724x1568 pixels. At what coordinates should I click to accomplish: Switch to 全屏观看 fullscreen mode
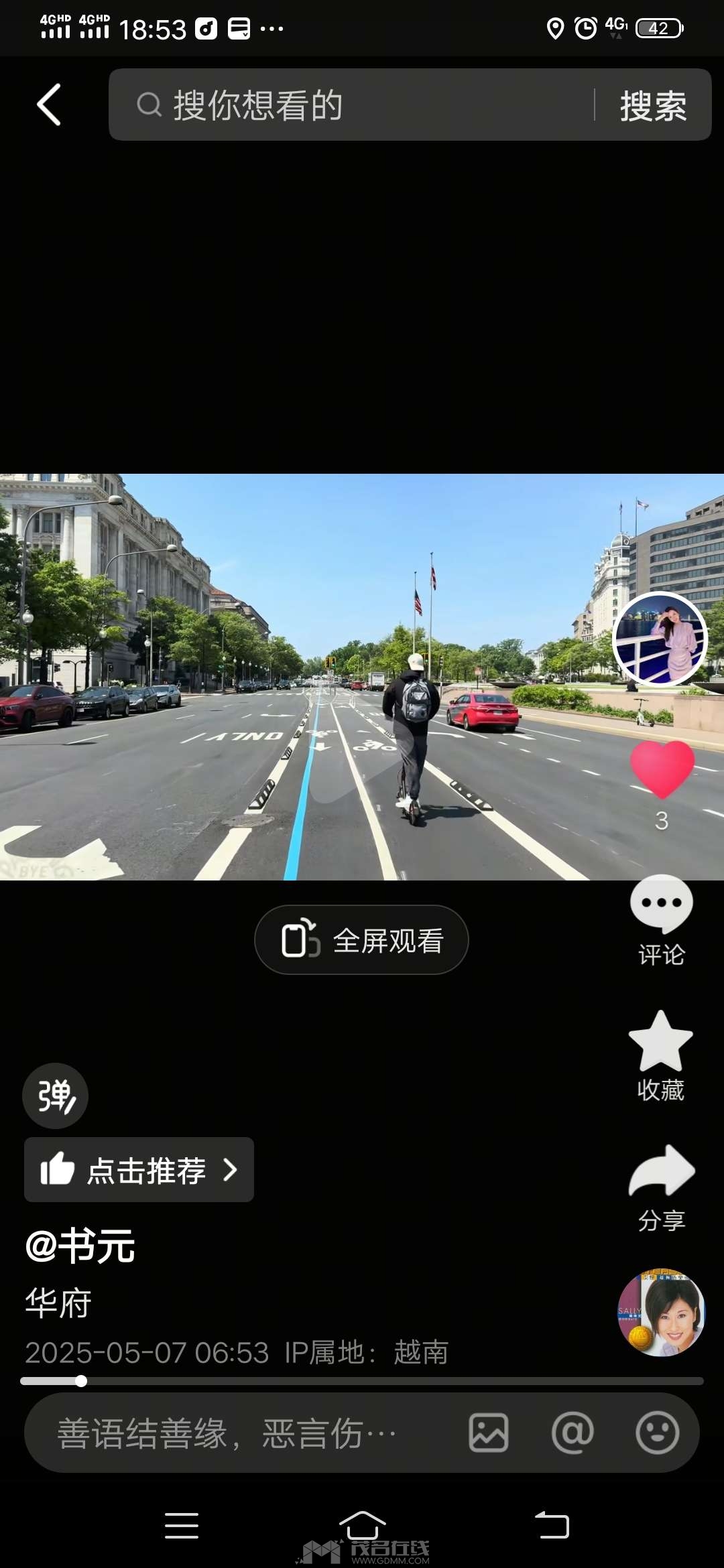(361, 939)
